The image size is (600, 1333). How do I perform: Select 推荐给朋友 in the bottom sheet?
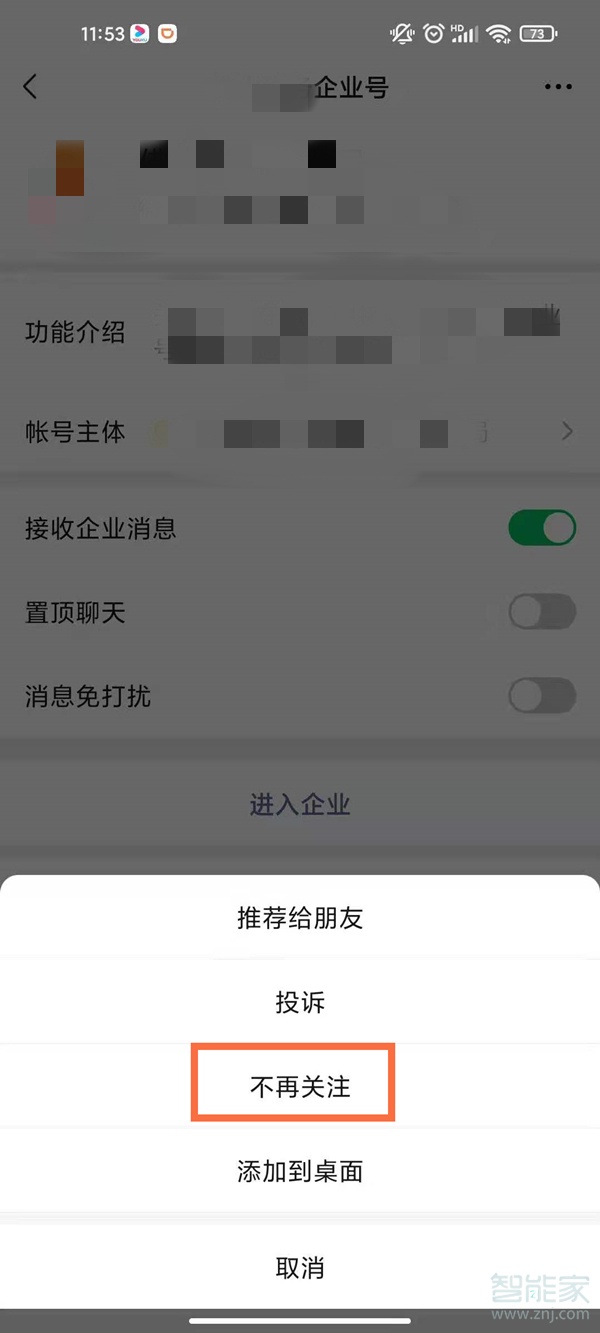[300, 918]
